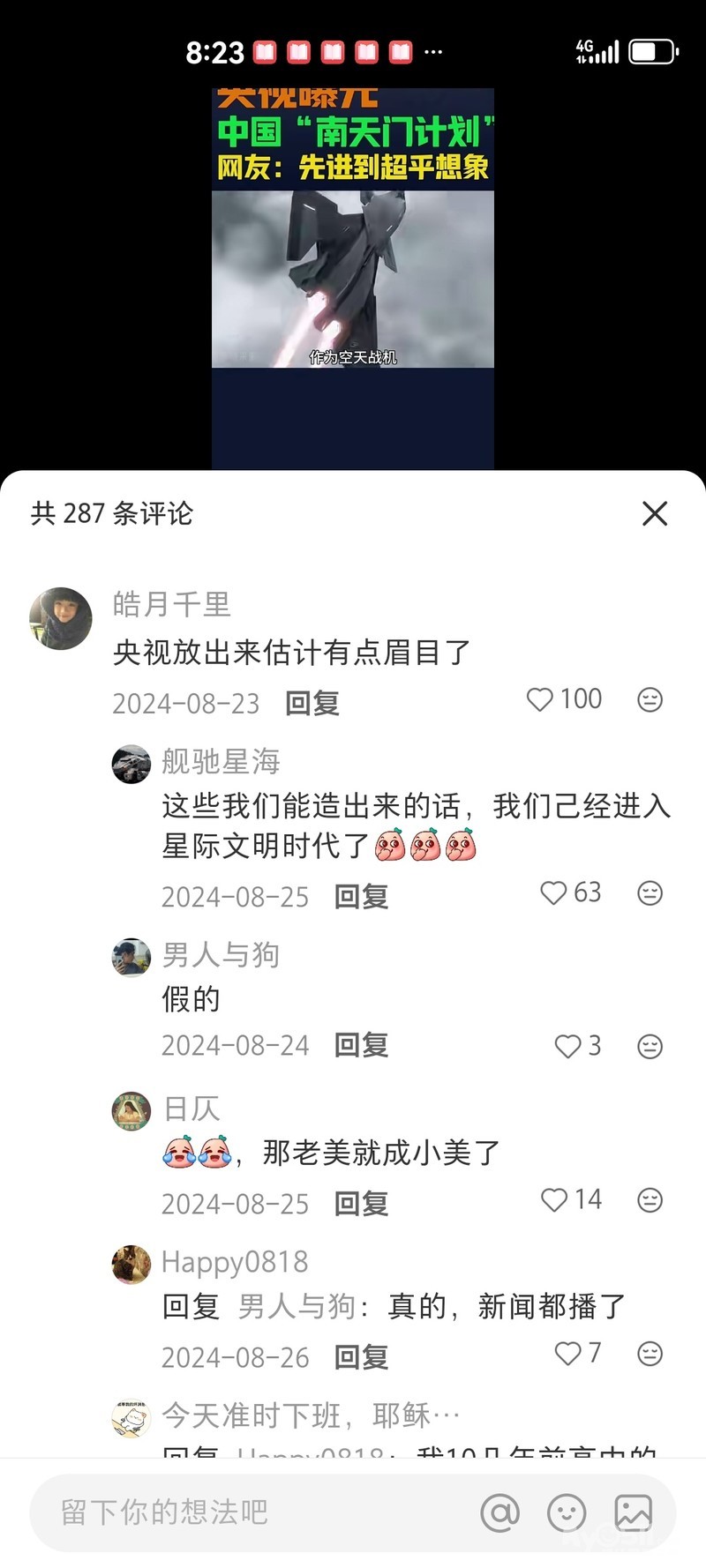Like Happy0818's comment
706x1568 pixels.
coord(567,1353)
